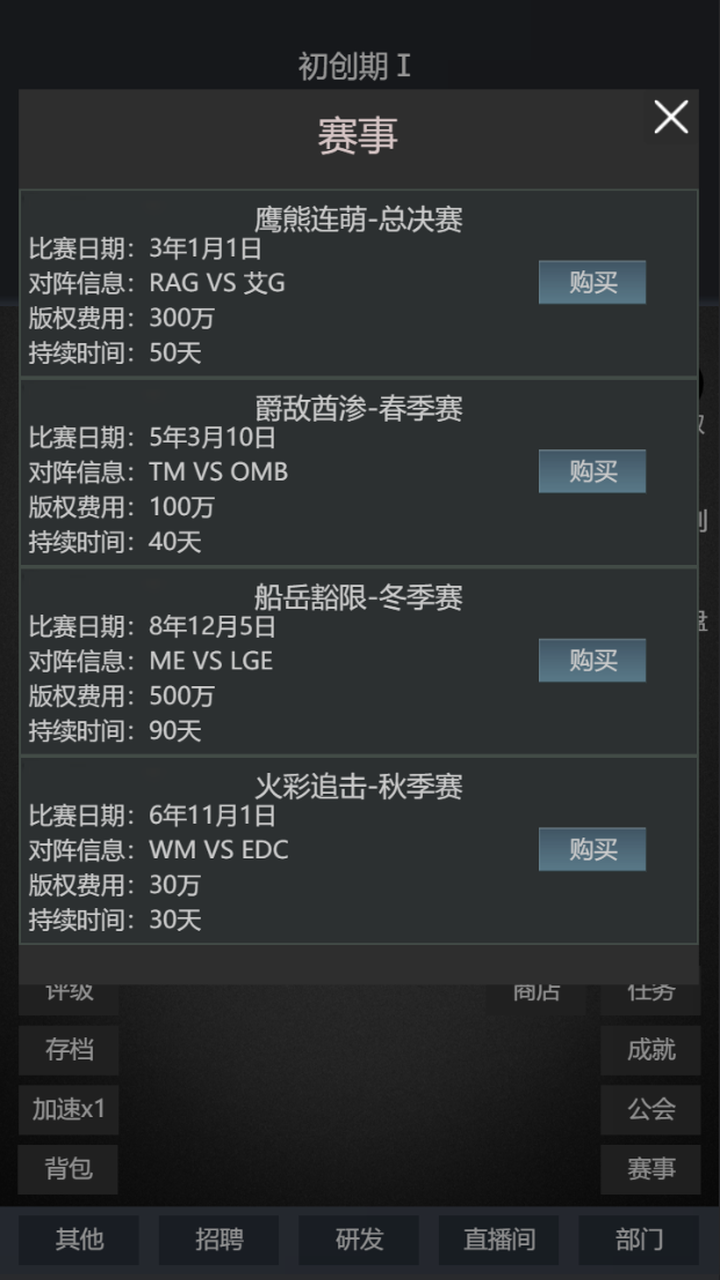Toggle the 加速x1 speed button
The image size is (720, 1280).
point(69,1109)
